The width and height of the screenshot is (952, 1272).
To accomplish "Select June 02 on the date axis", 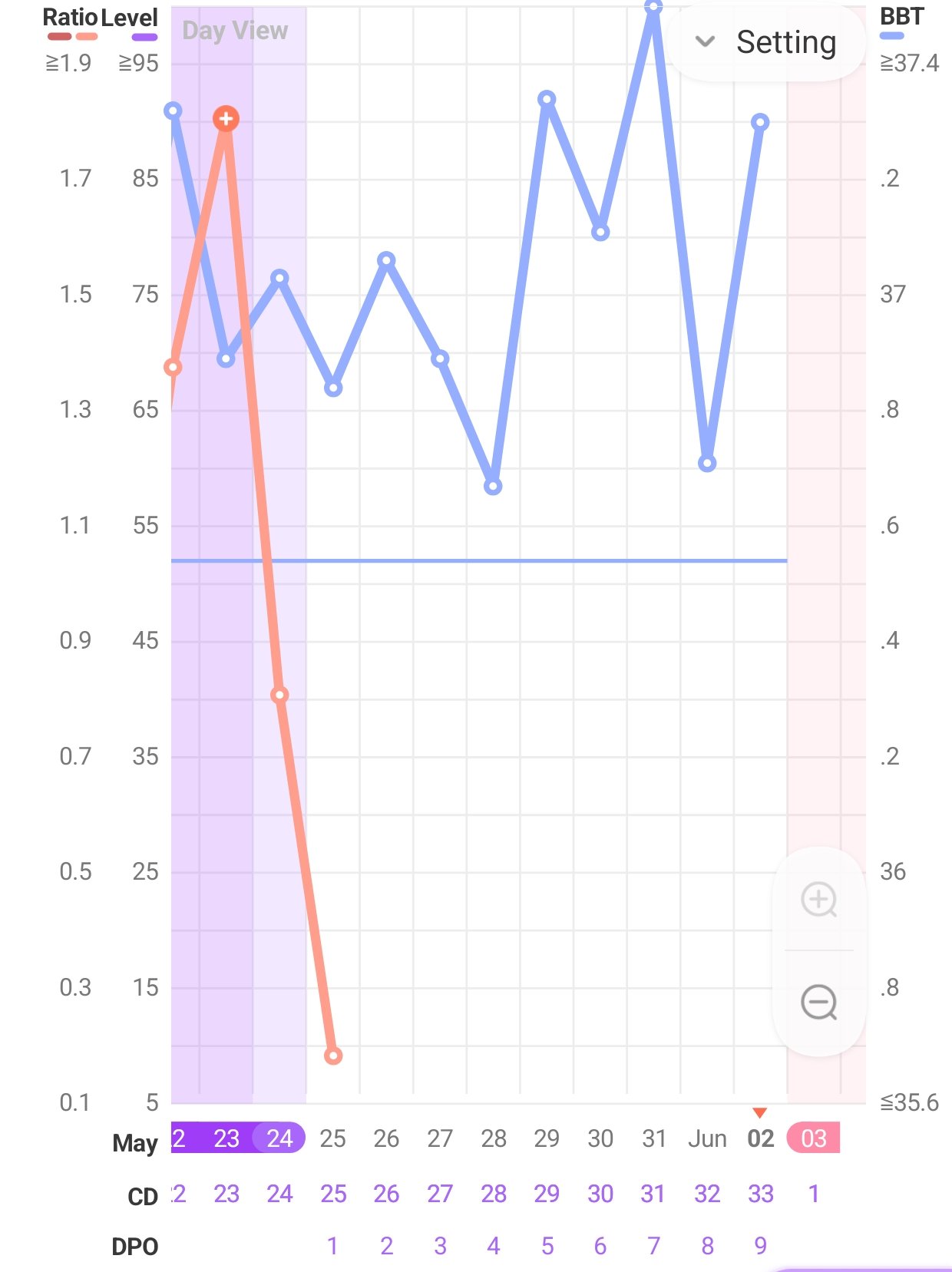I will tap(760, 1138).
